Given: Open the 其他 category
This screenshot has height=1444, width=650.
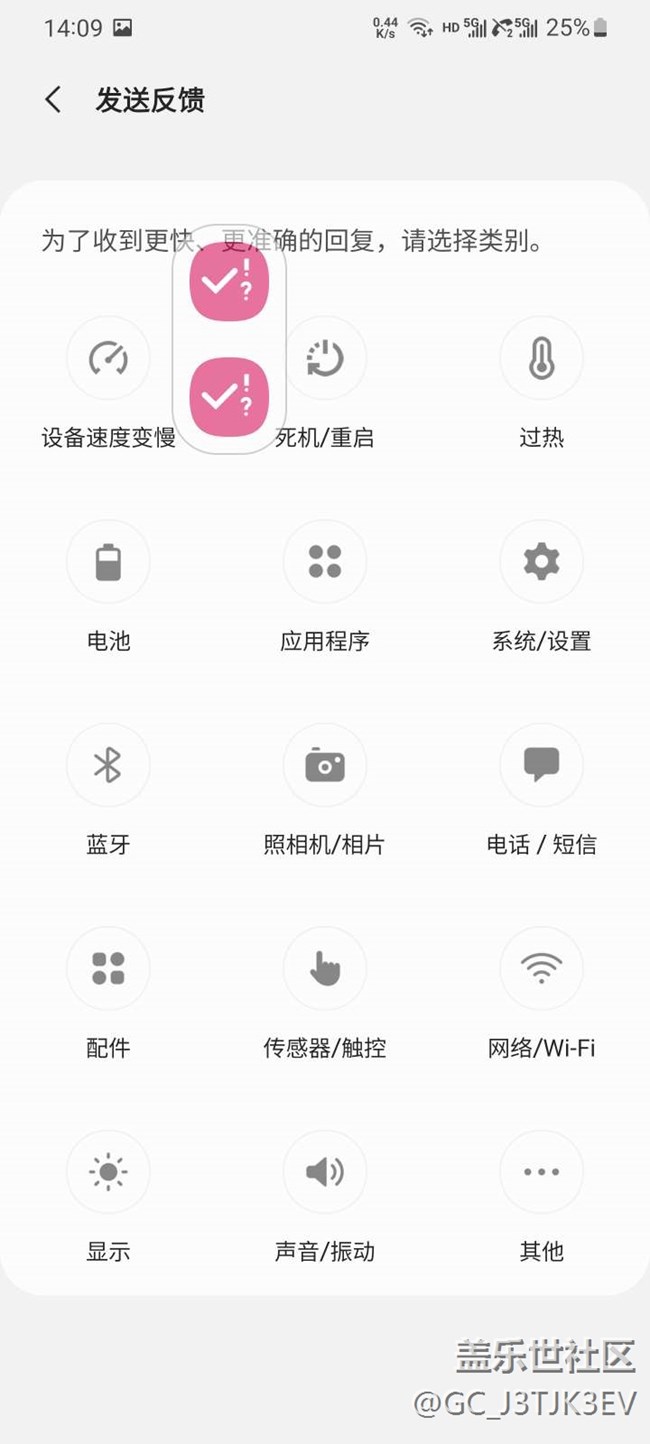Looking at the screenshot, I should (x=541, y=1172).
